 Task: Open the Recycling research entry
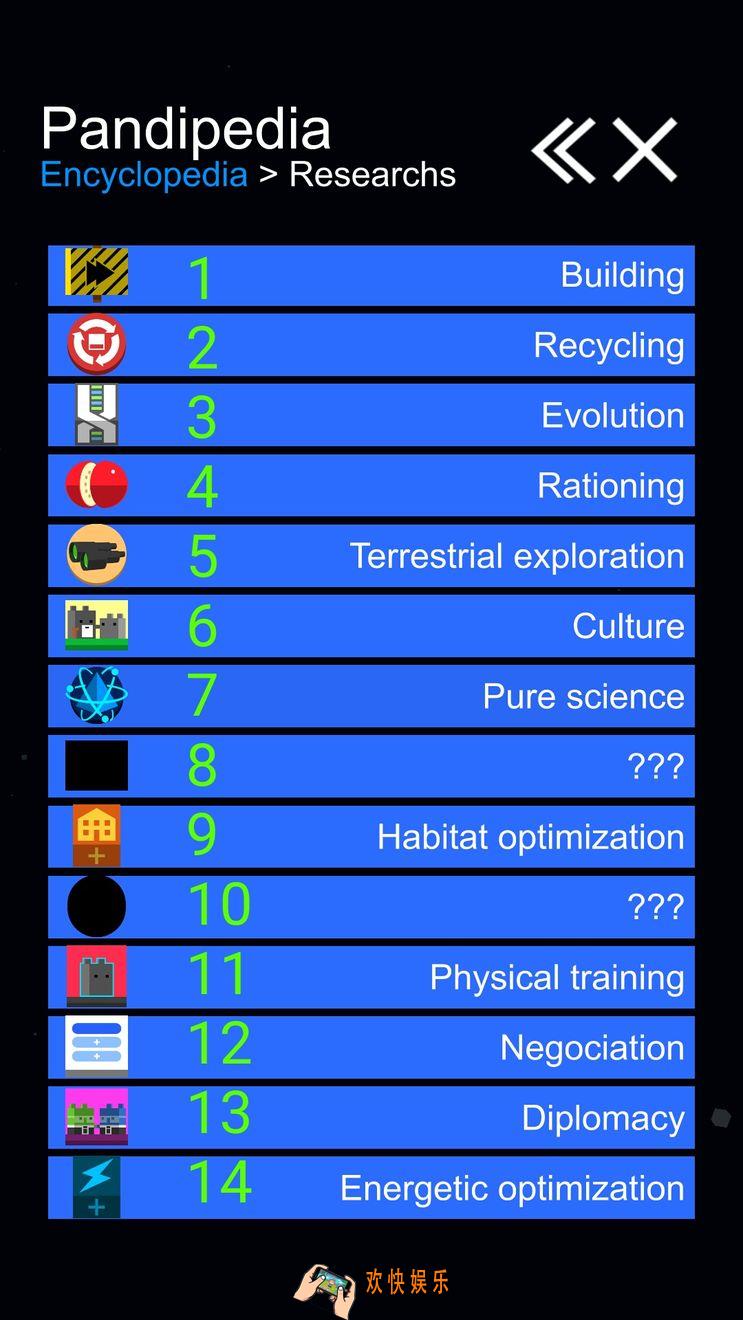(371, 346)
